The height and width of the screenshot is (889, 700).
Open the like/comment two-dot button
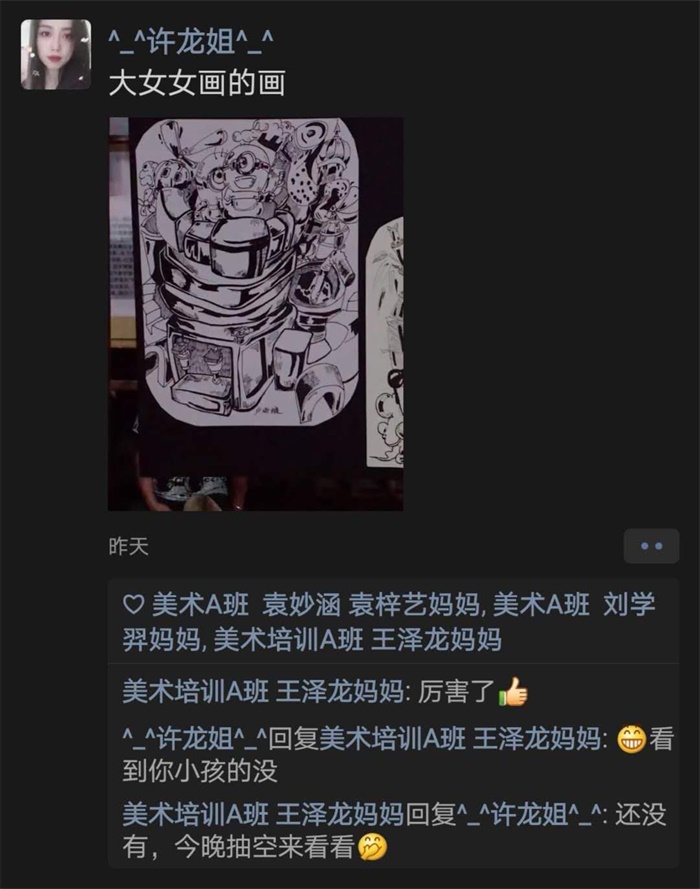651,546
